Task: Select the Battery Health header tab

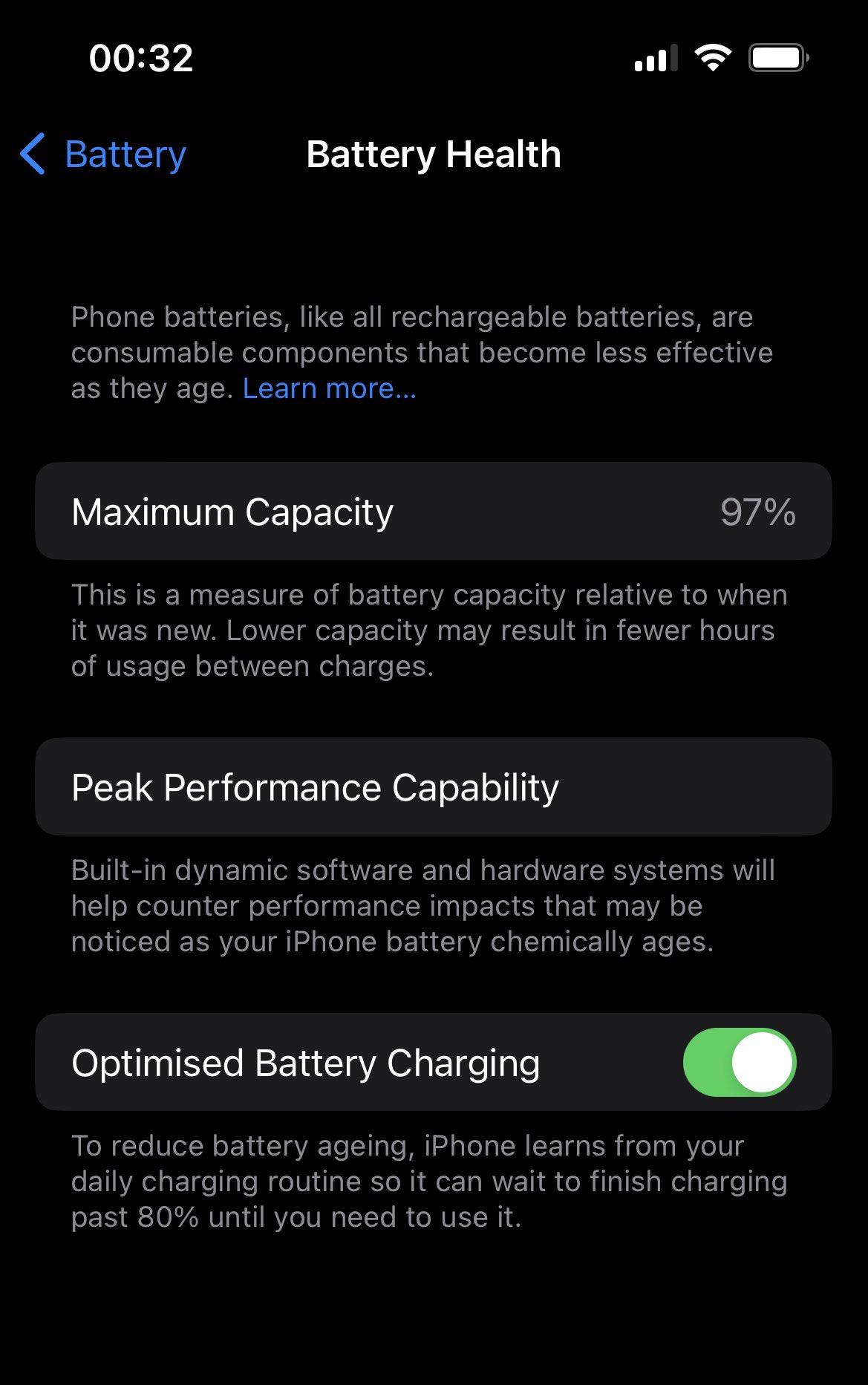Action: click(433, 154)
